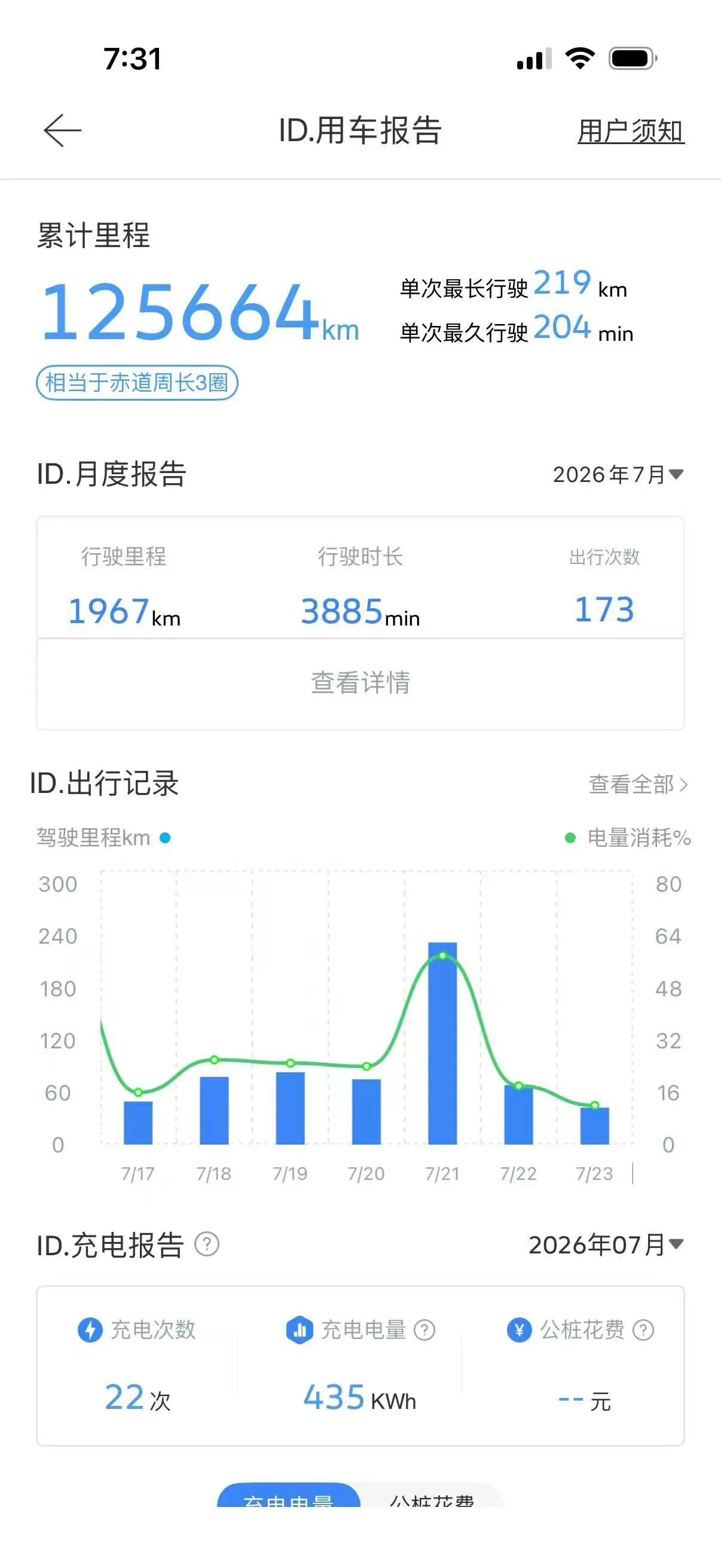Open 查看全部 trip records
The height and width of the screenshot is (1568, 721).
coord(638,784)
